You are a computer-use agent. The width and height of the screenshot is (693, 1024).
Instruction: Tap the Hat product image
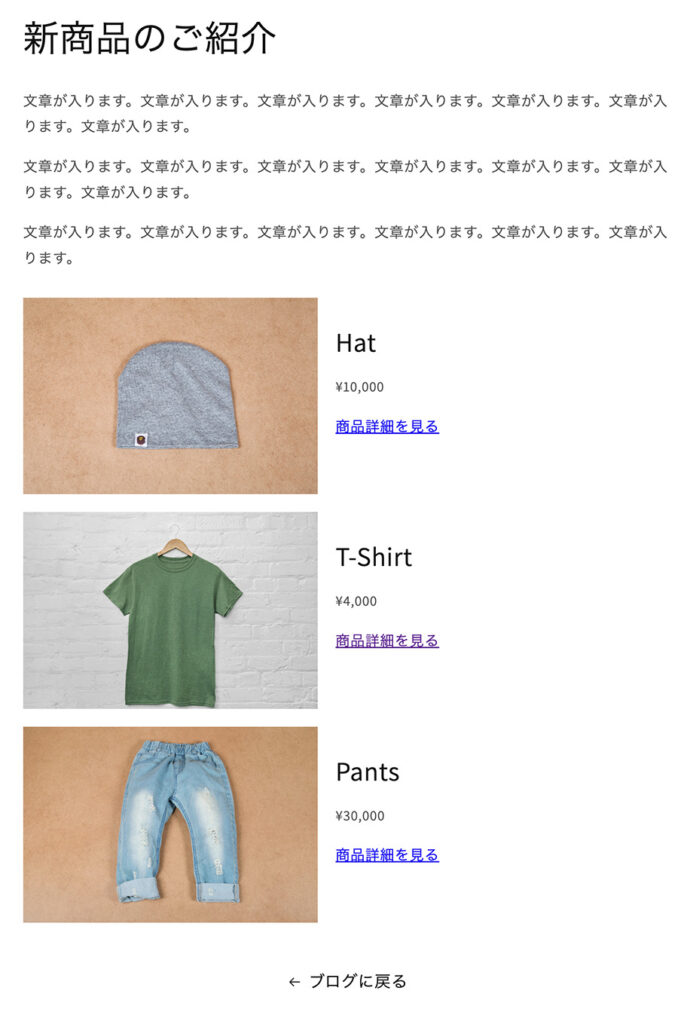[x=170, y=396]
